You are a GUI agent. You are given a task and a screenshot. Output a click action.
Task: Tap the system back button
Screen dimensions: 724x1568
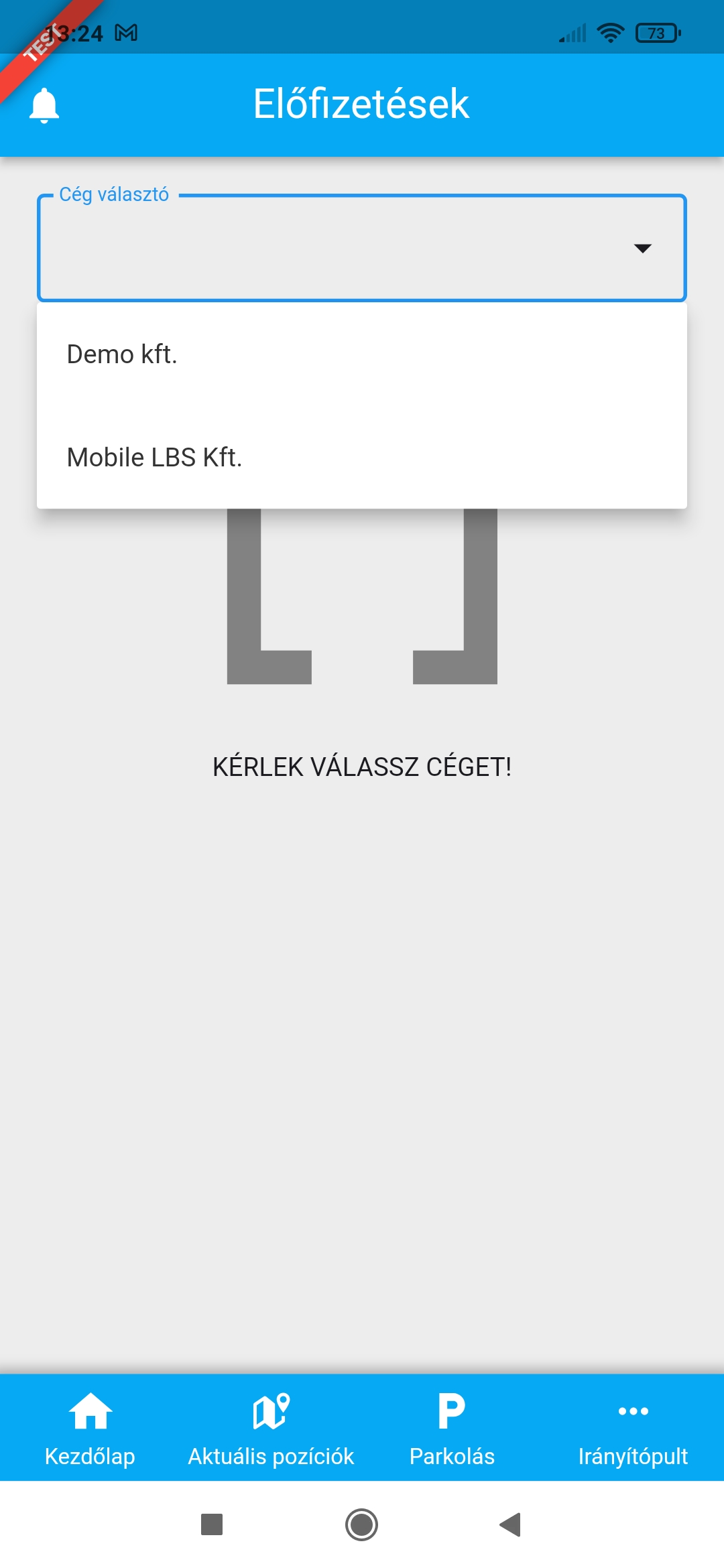(511, 1524)
